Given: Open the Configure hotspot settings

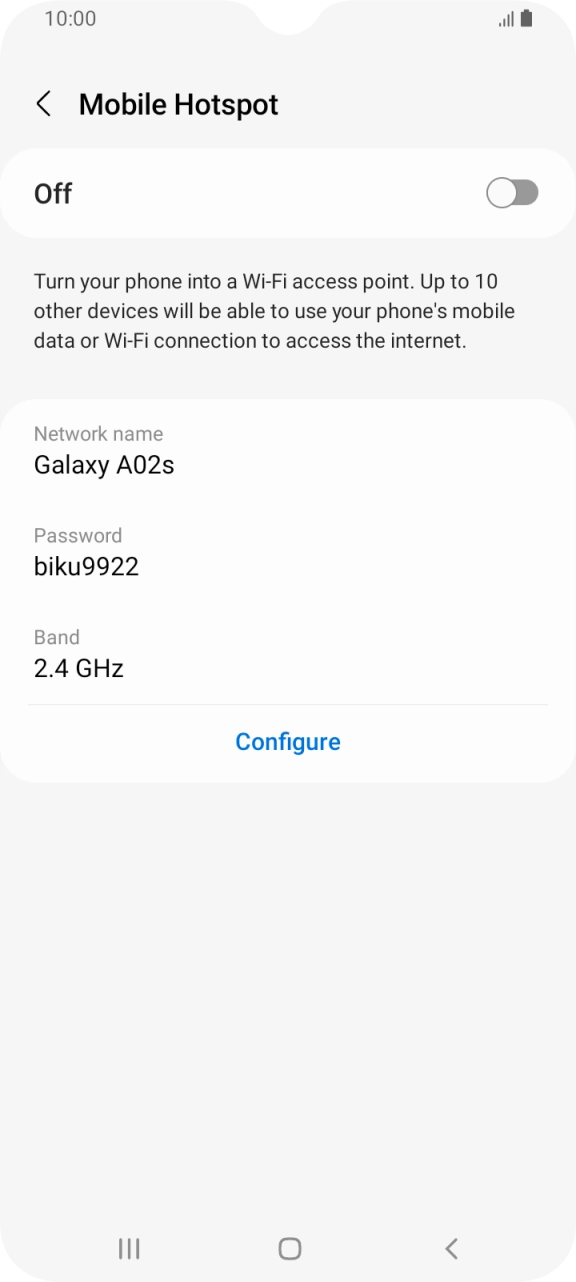Looking at the screenshot, I should (288, 742).
